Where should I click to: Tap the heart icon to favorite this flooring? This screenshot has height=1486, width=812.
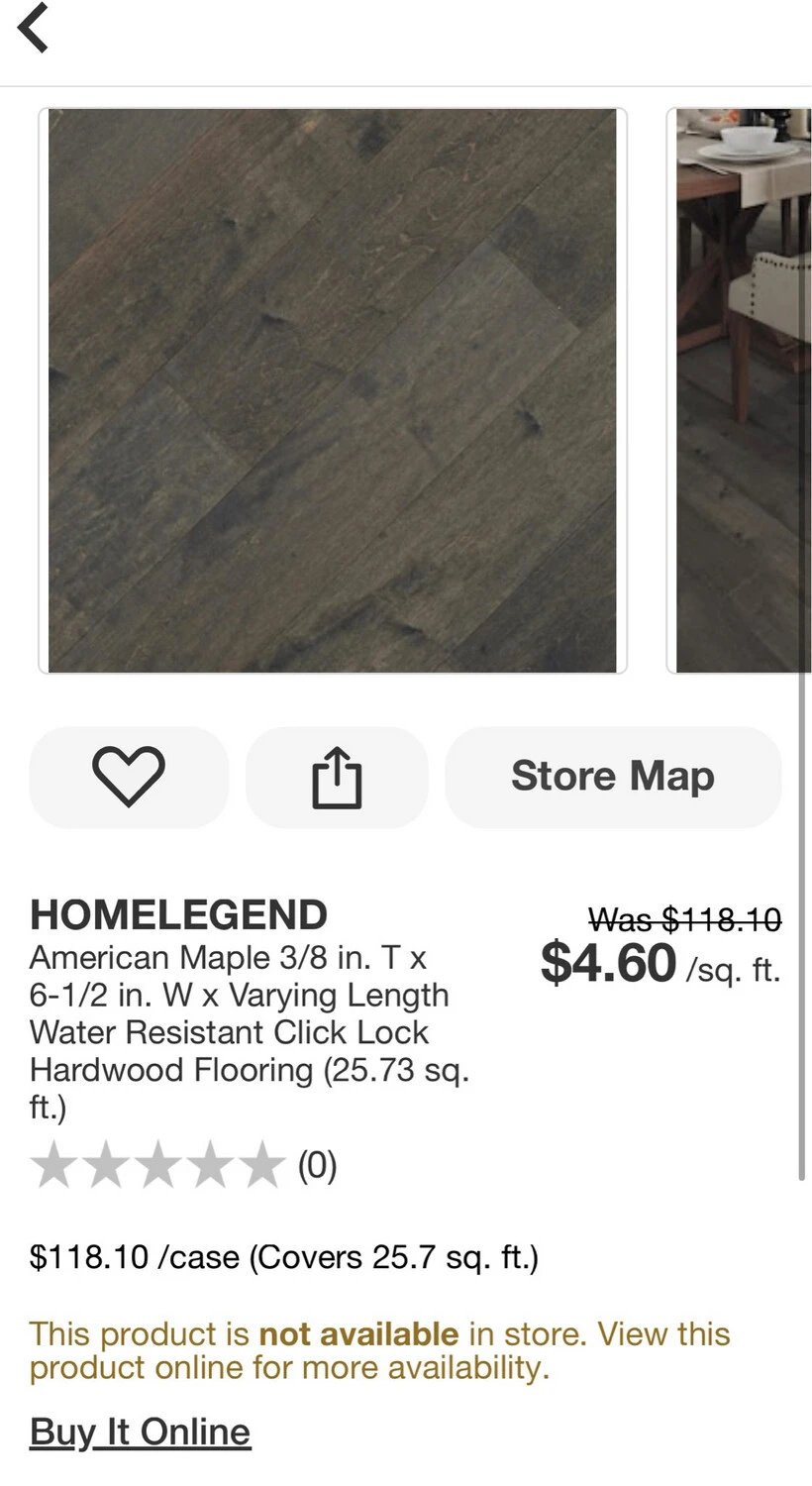(129, 777)
